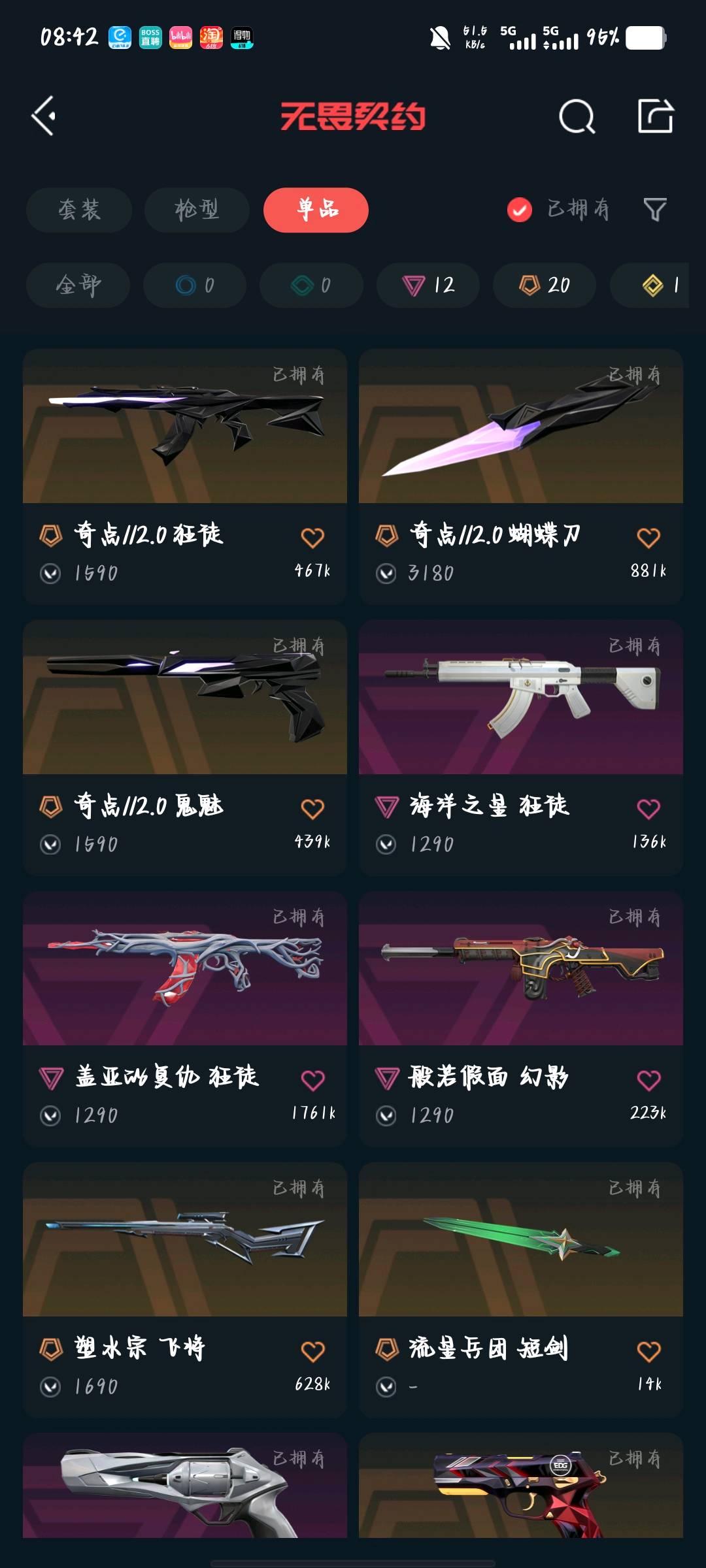This screenshot has height=1568, width=706.
Task: Tap the share icon in the header
Action: [x=655, y=116]
